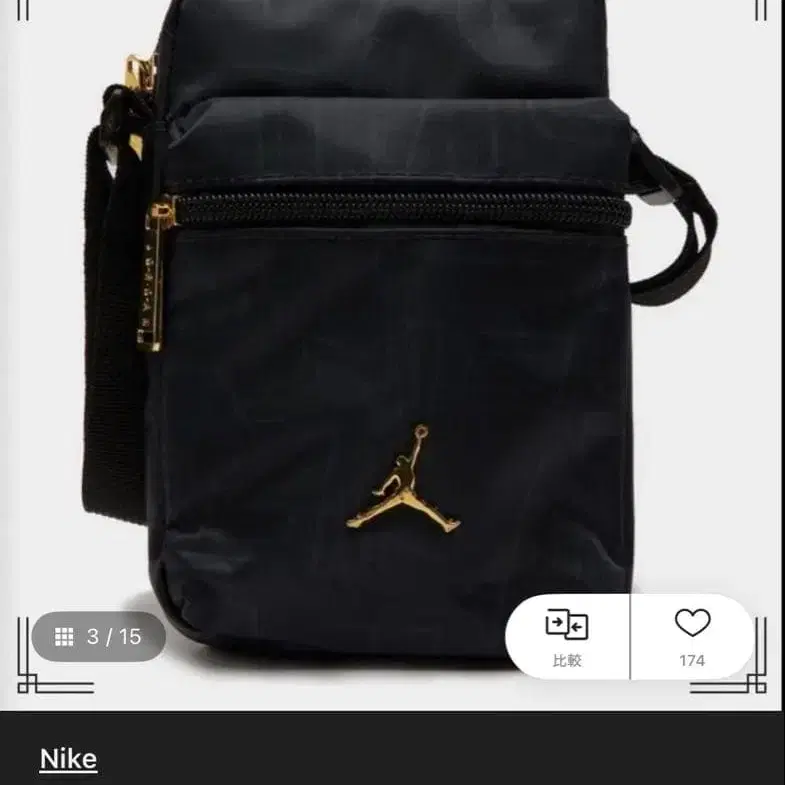The image size is (785, 785).
Task: Tap the 比較 compare button
Action: click(x=567, y=638)
